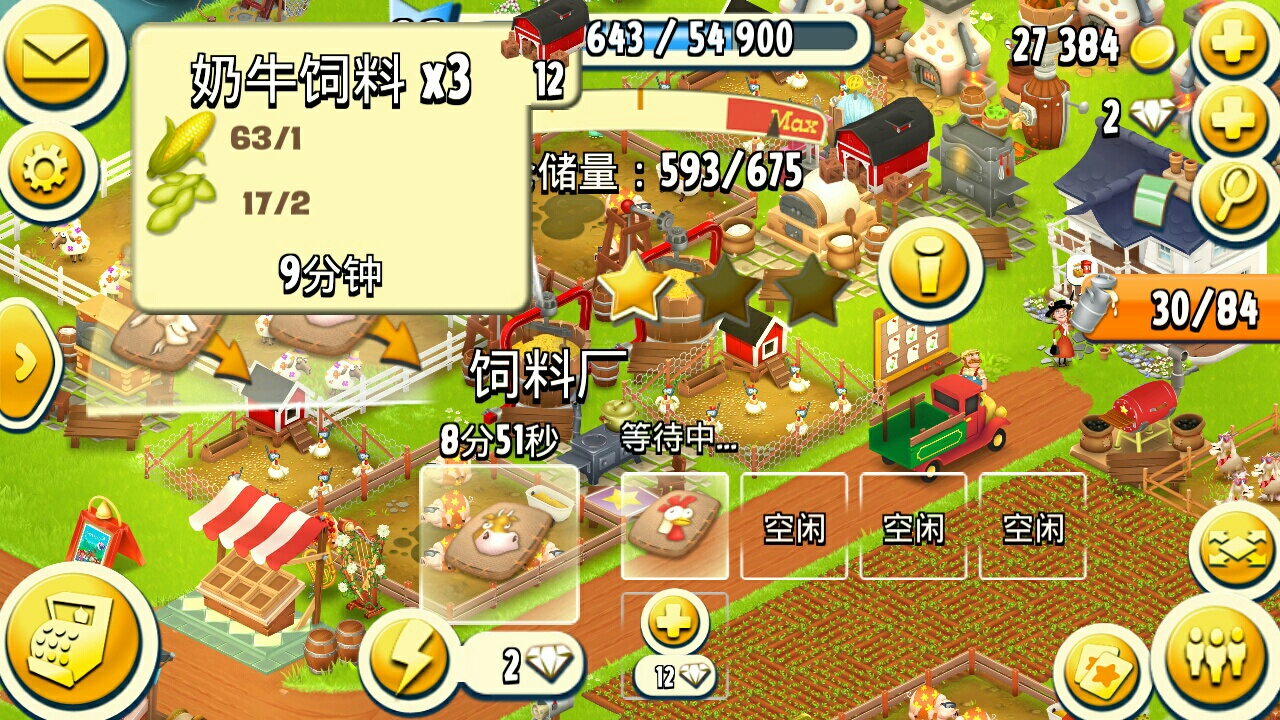Tap the waiting chicken feed slot

pyautogui.click(x=675, y=525)
